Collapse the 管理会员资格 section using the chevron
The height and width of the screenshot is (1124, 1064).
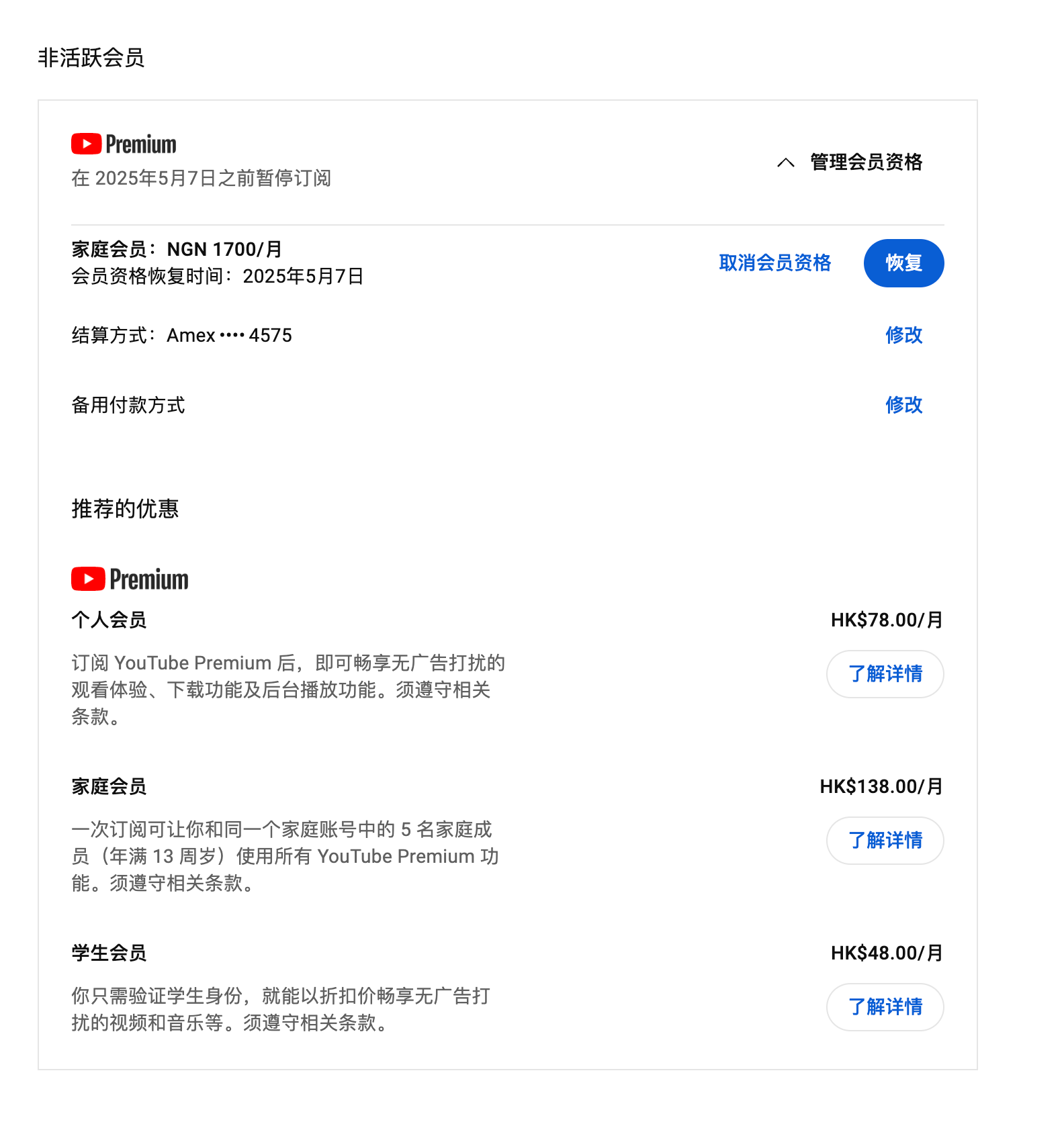[x=787, y=162]
